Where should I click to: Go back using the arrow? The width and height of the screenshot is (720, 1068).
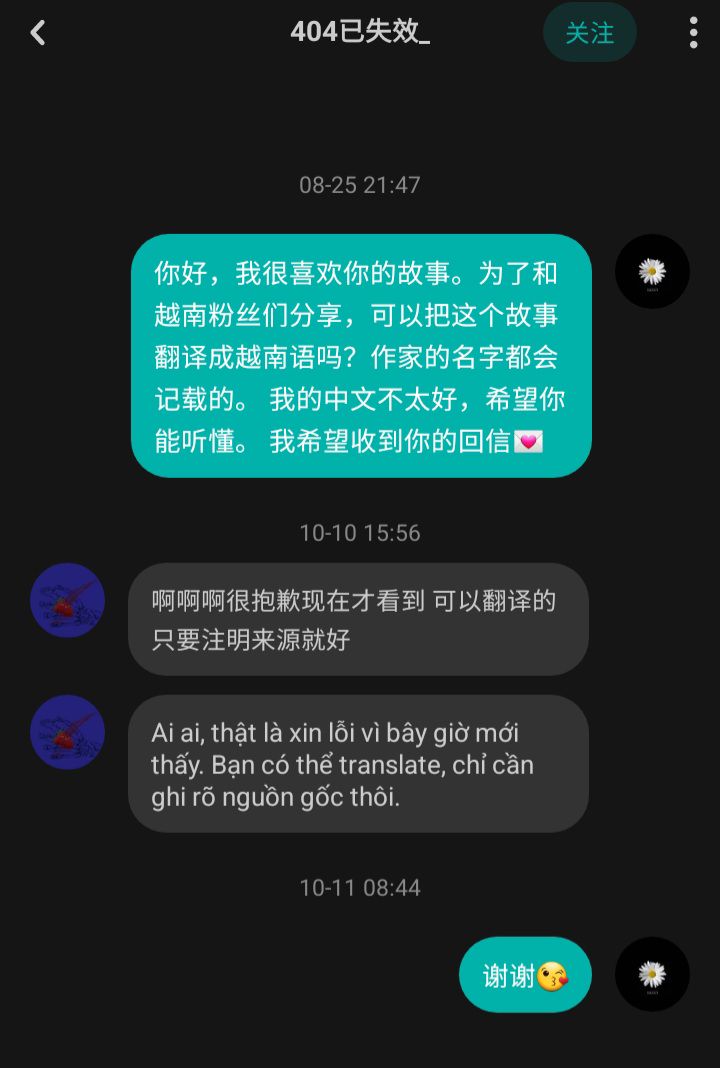click(38, 33)
